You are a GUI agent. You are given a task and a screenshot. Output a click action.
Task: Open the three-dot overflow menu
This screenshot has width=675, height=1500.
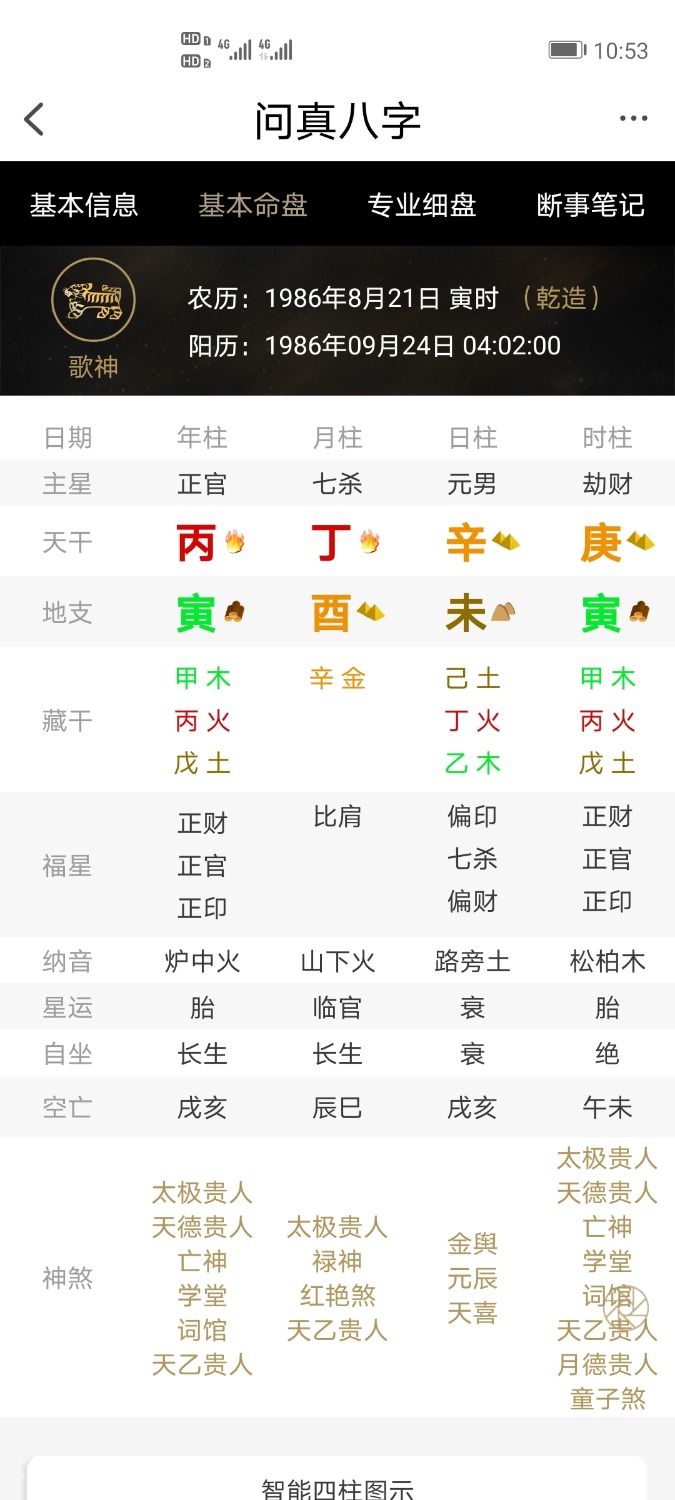click(x=633, y=119)
